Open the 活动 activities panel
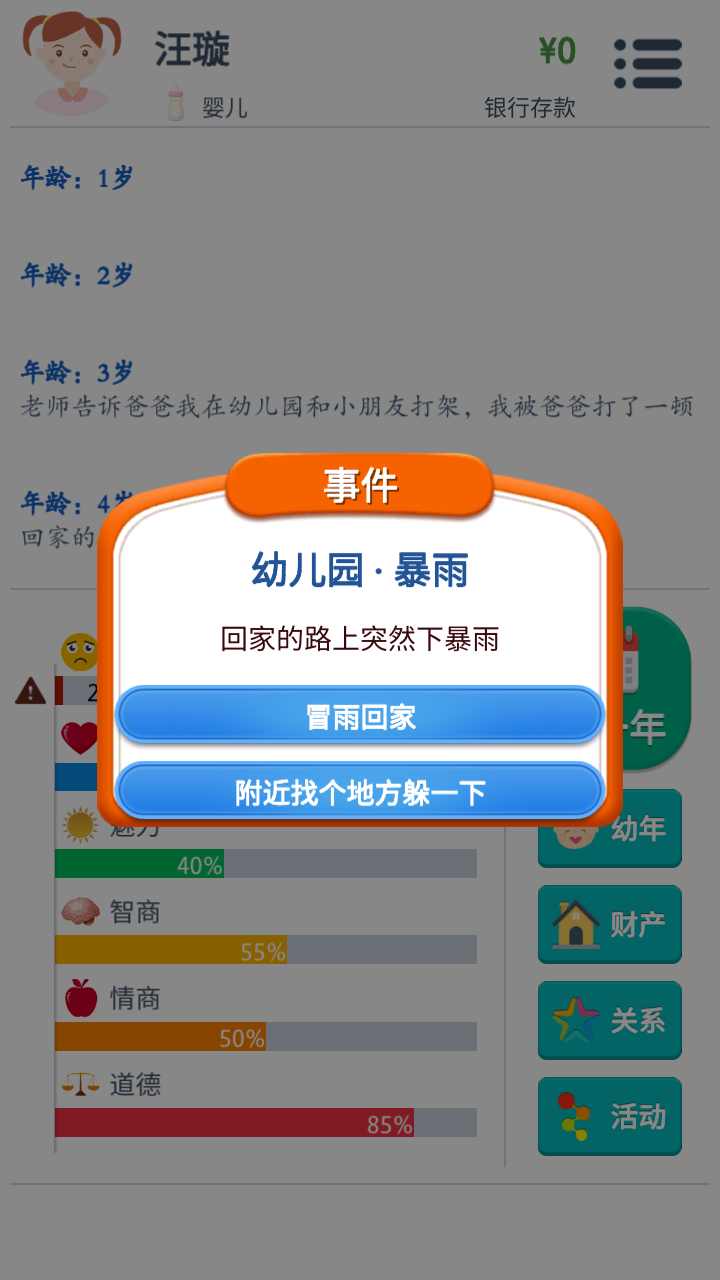 point(609,1117)
